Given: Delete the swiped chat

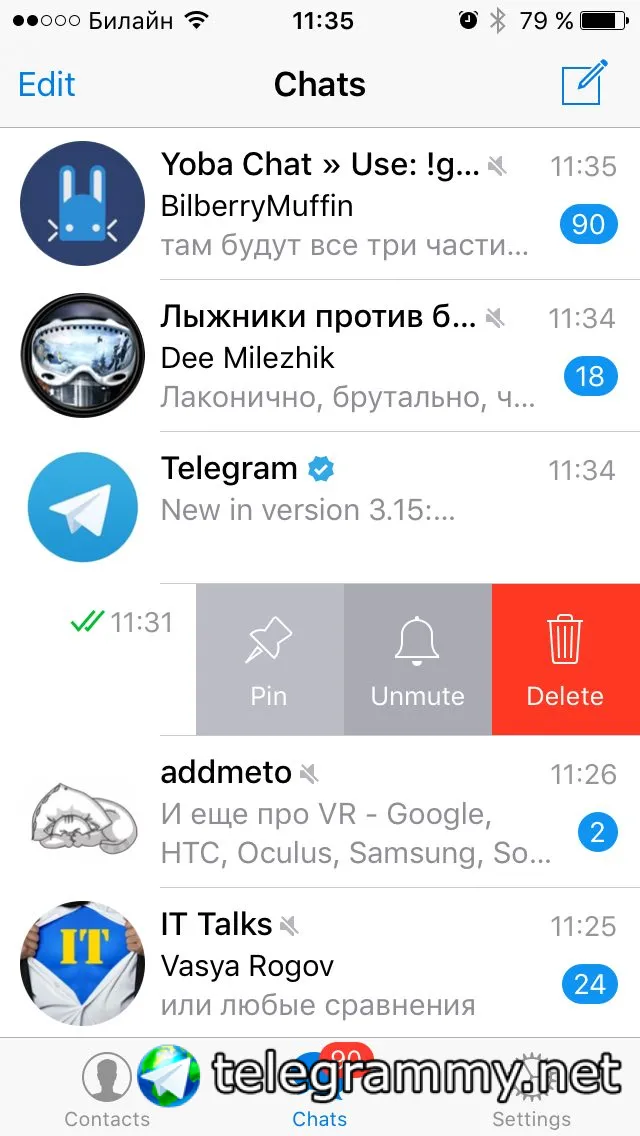Looking at the screenshot, I should coord(565,660).
